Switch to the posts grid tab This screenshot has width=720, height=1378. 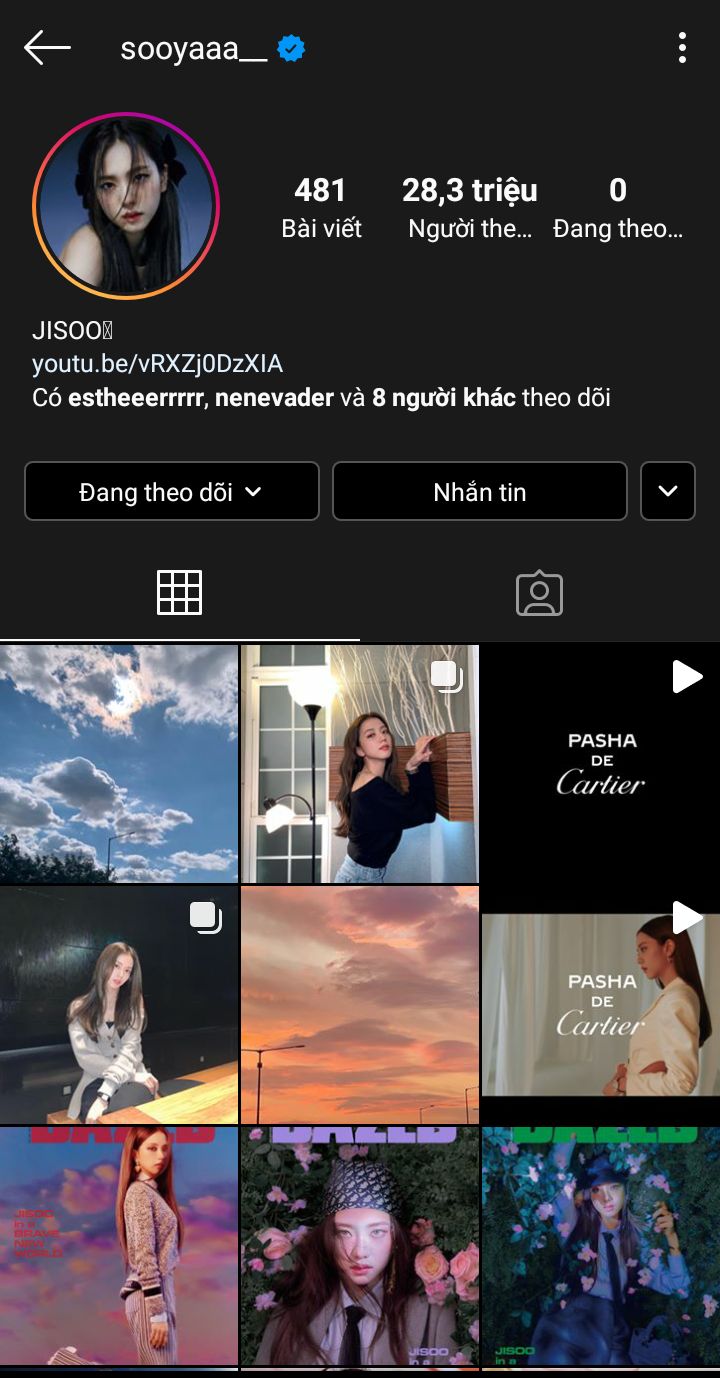180,593
